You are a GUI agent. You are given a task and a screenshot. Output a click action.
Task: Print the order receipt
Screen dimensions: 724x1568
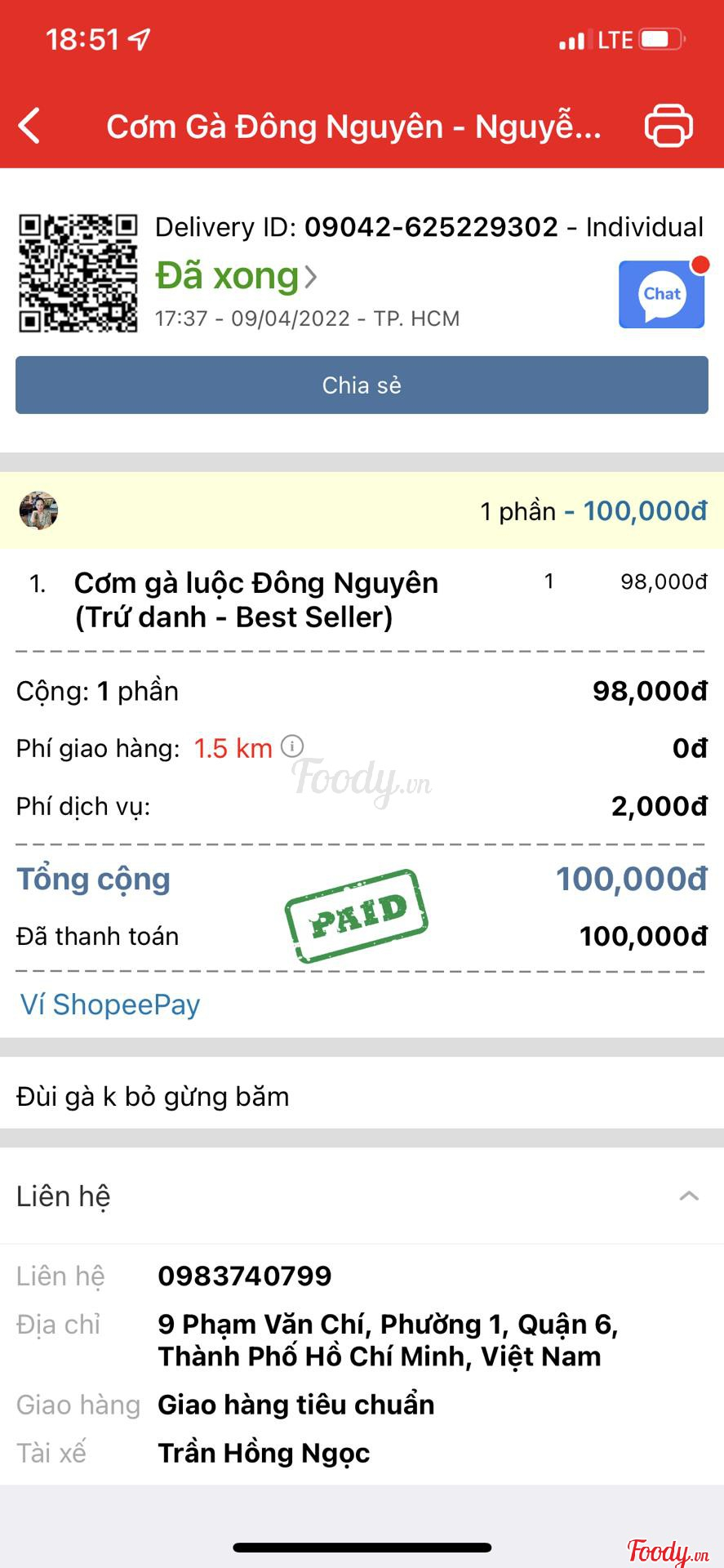coord(668,126)
